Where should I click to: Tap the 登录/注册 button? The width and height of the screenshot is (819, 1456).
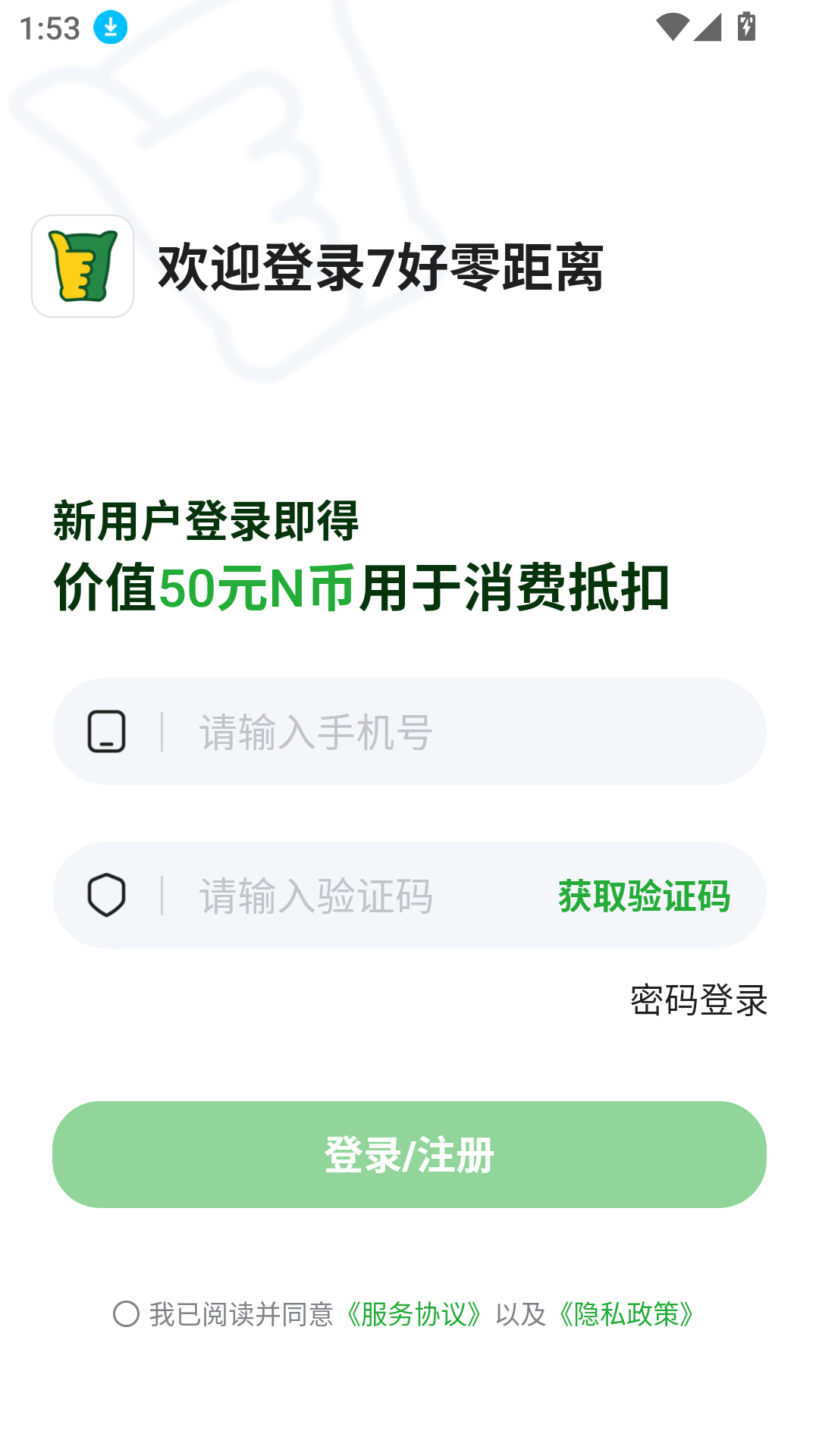(x=409, y=1154)
